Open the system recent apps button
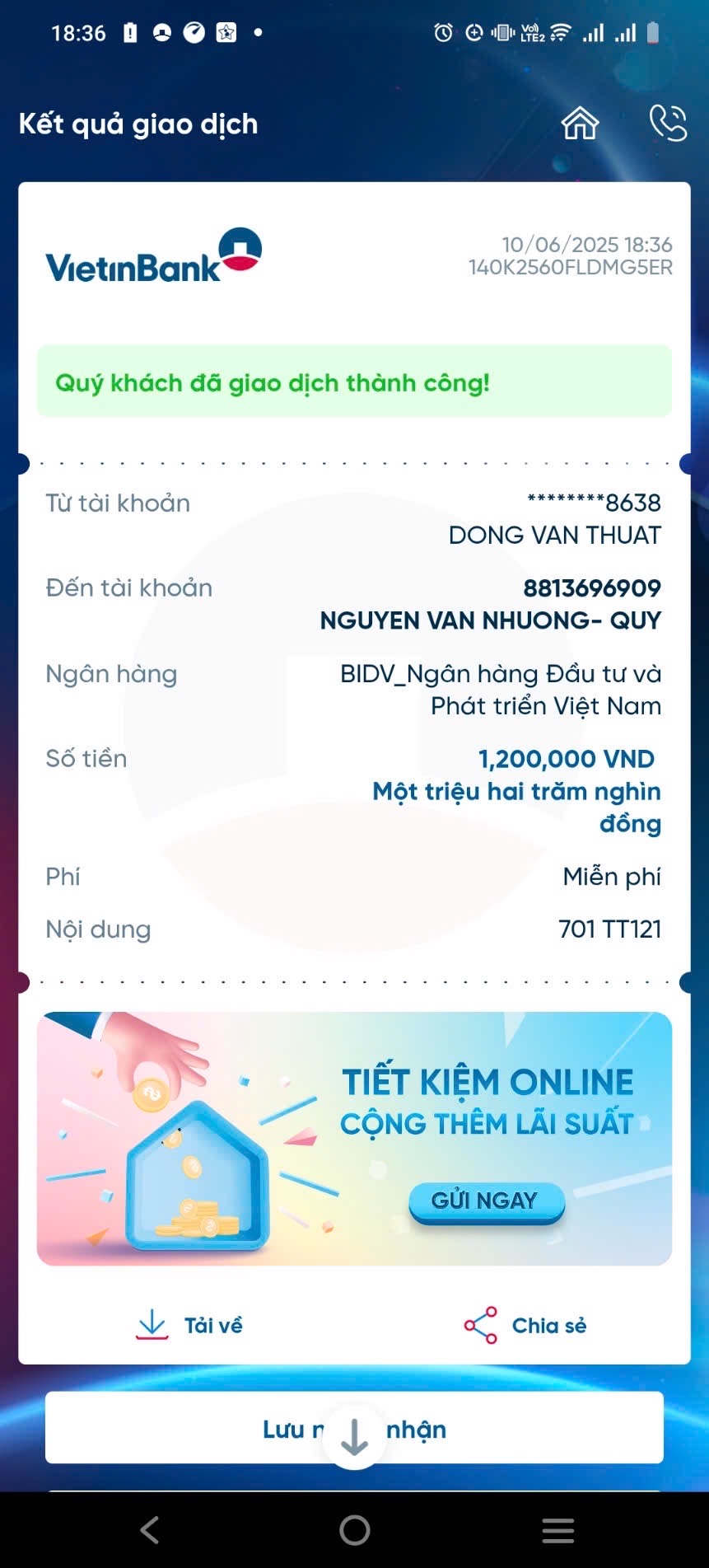709x1568 pixels. (557, 1530)
